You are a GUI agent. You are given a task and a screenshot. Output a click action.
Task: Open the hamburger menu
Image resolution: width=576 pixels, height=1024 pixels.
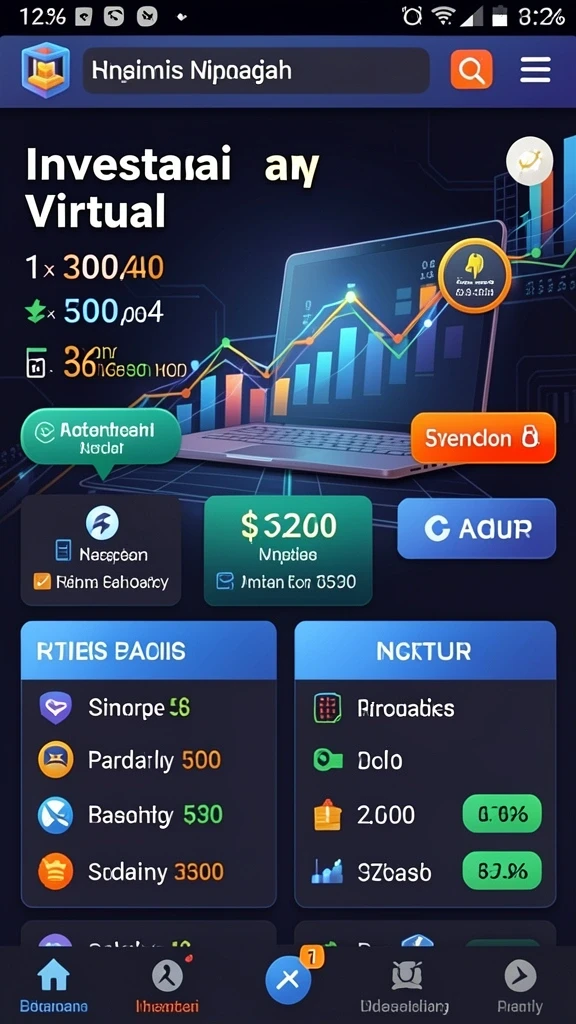point(535,69)
